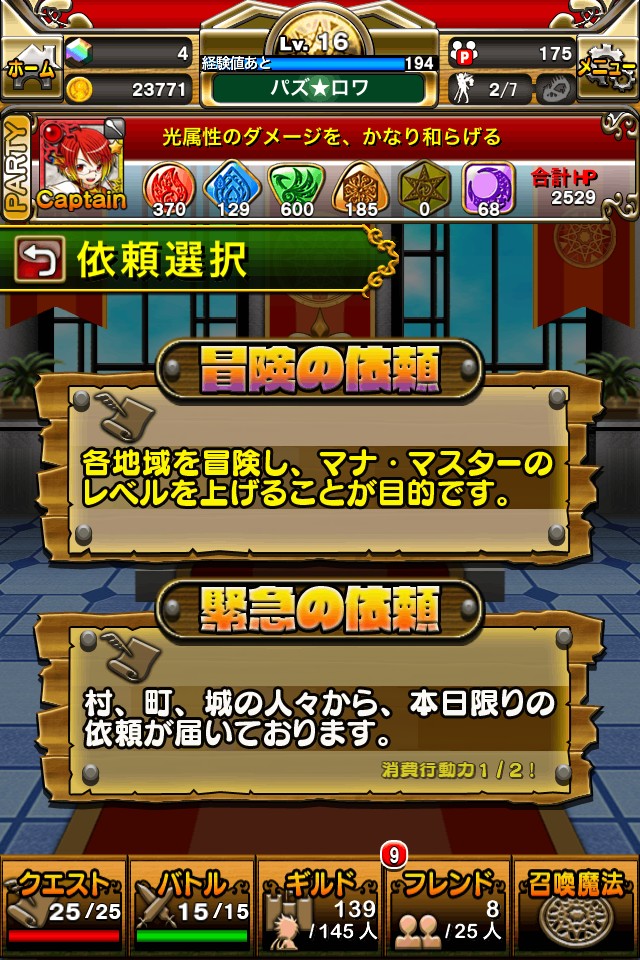Open the フレンド friends tab

447,905
